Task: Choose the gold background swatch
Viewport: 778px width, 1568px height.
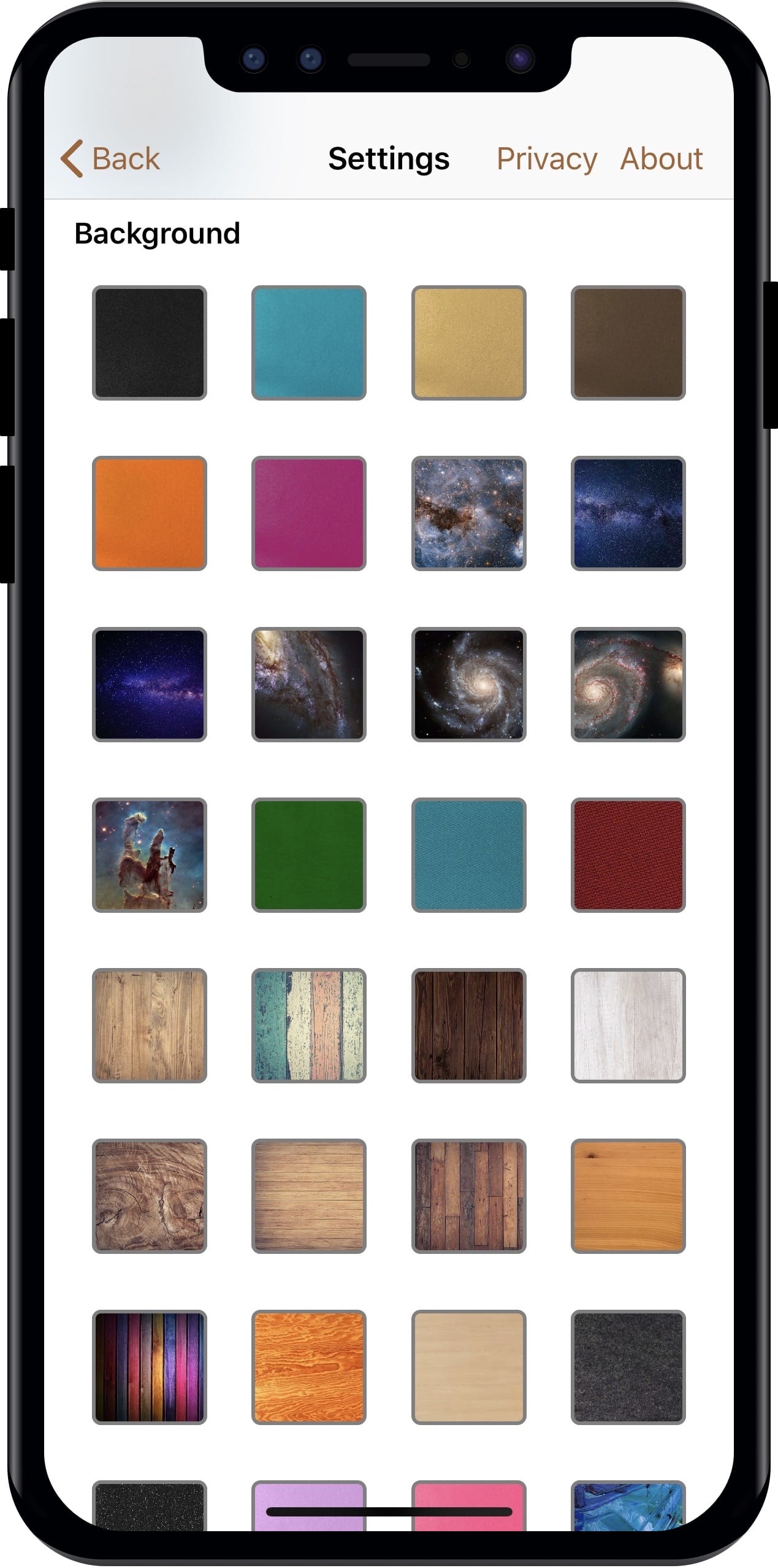Action: click(468, 343)
